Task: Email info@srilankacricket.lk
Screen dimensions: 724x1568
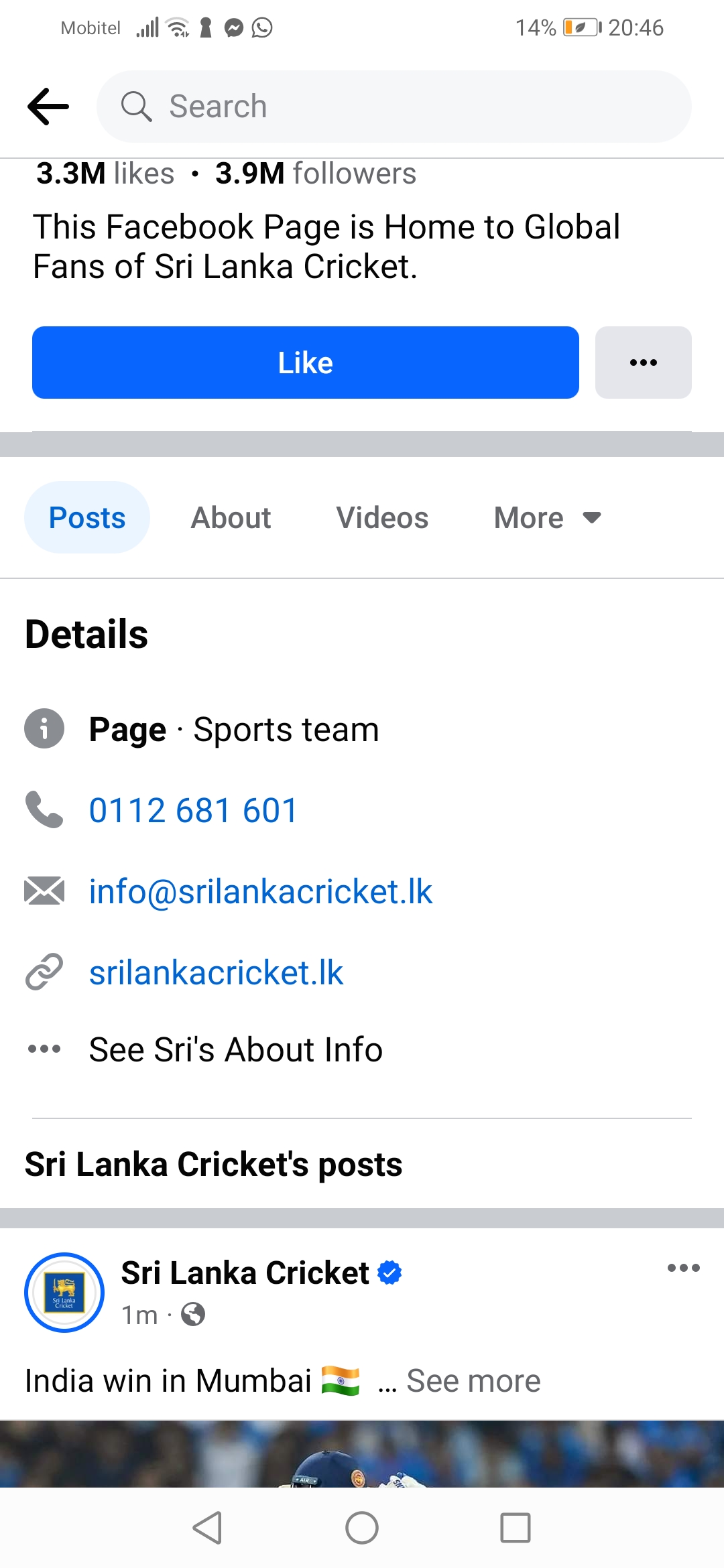Action: click(x=261, y=891)
